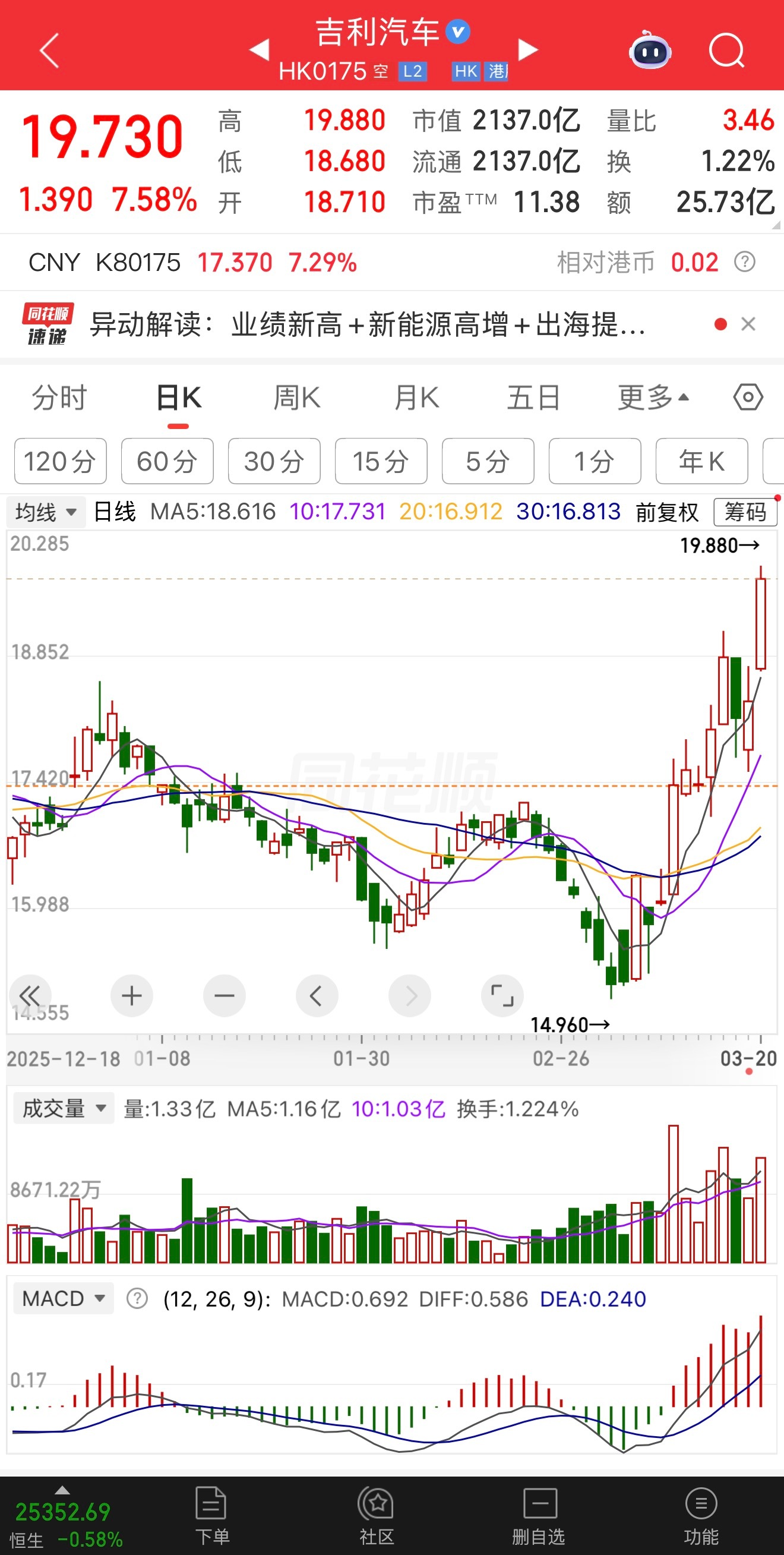Select the 60分 timeframe button
This screenshot has width=784, height=1555.
point(167,461)
